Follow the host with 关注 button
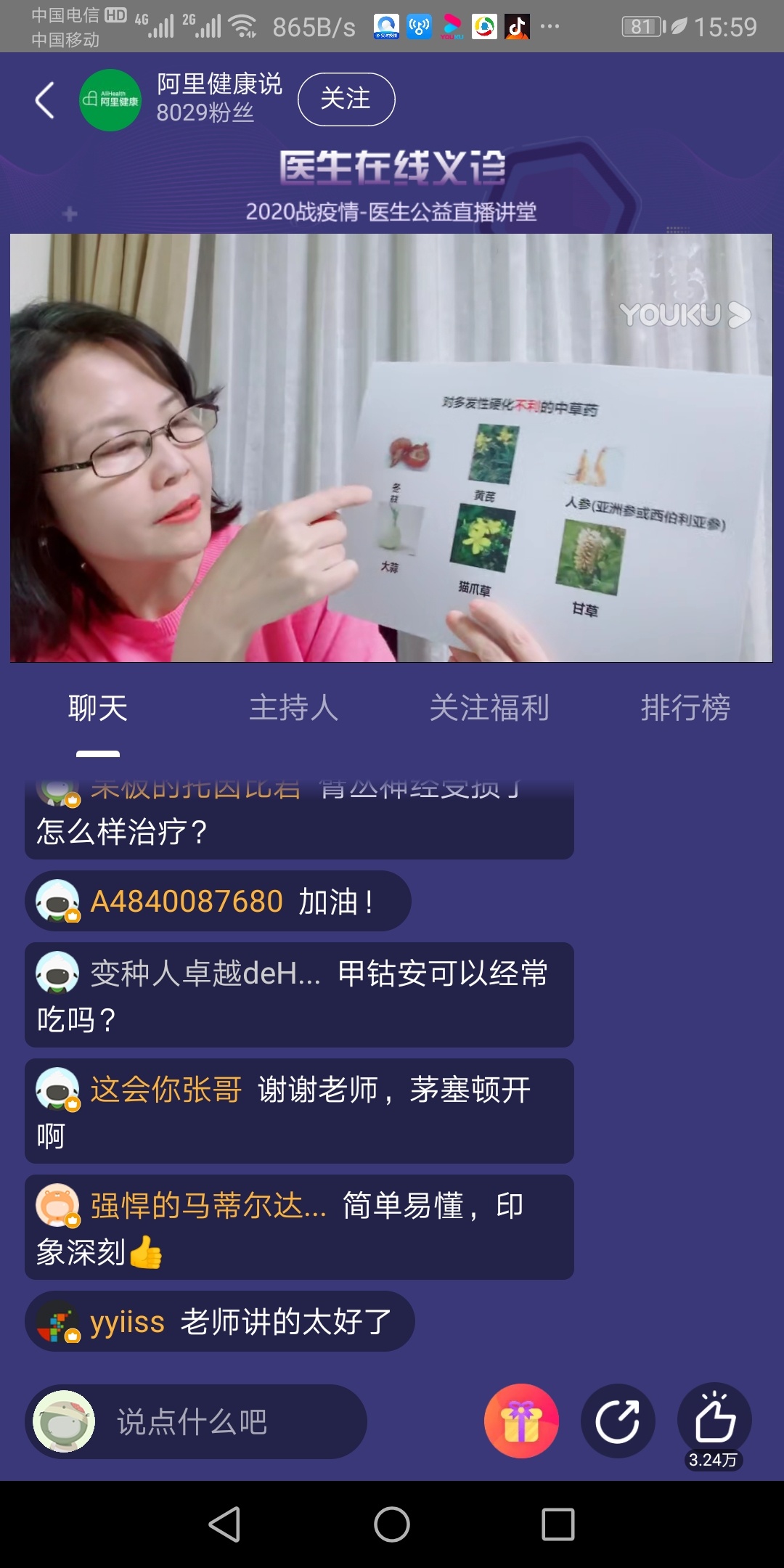Image resolution: width=784 pixels, height=1568 pixels. (346, 99)
